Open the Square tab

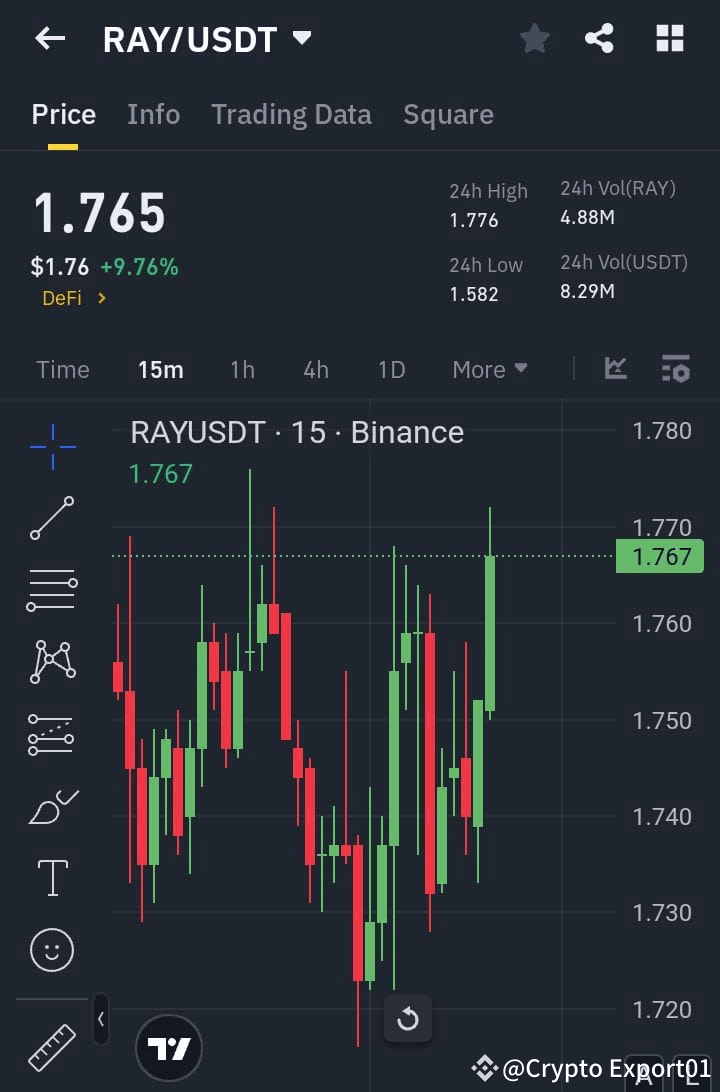click(448, 114)
